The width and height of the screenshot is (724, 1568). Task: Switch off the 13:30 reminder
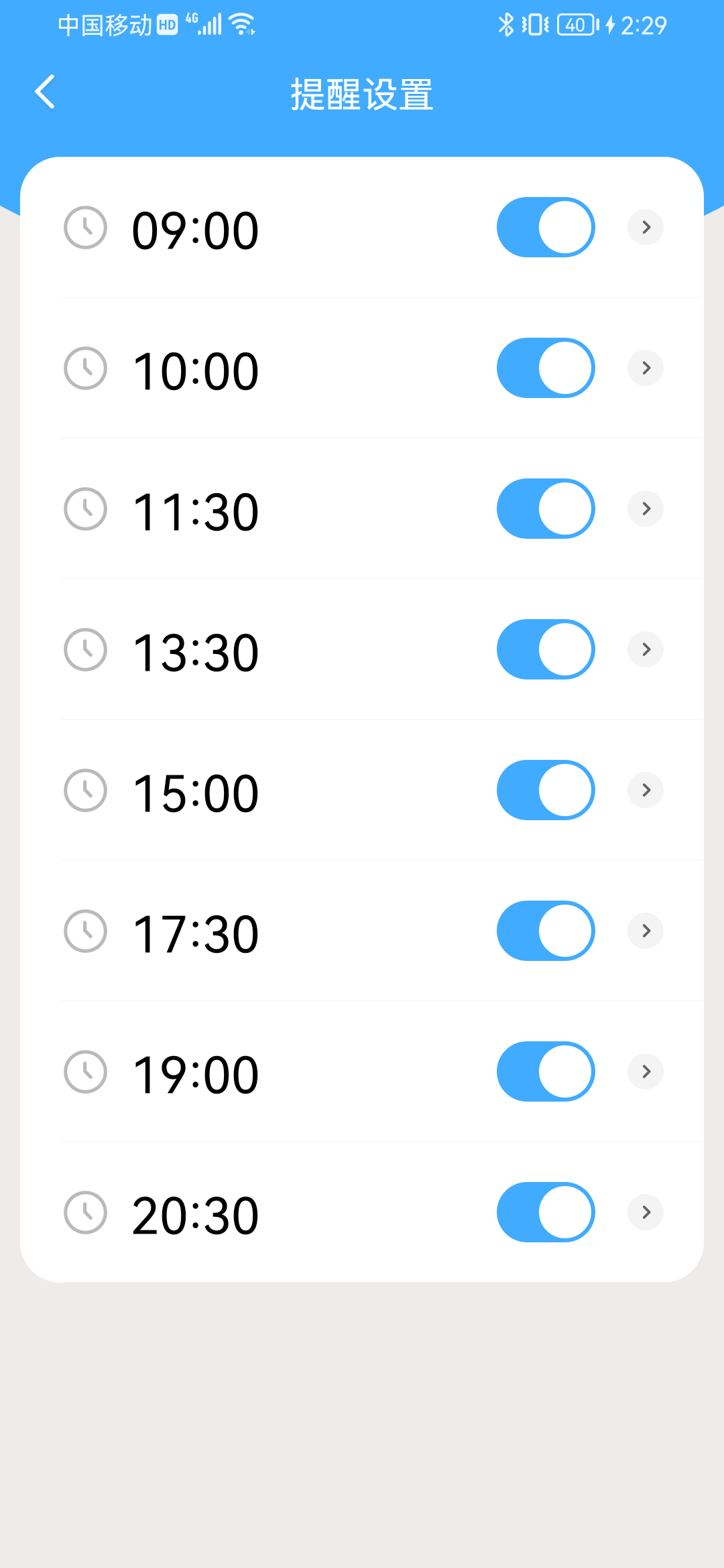(546, 649)
